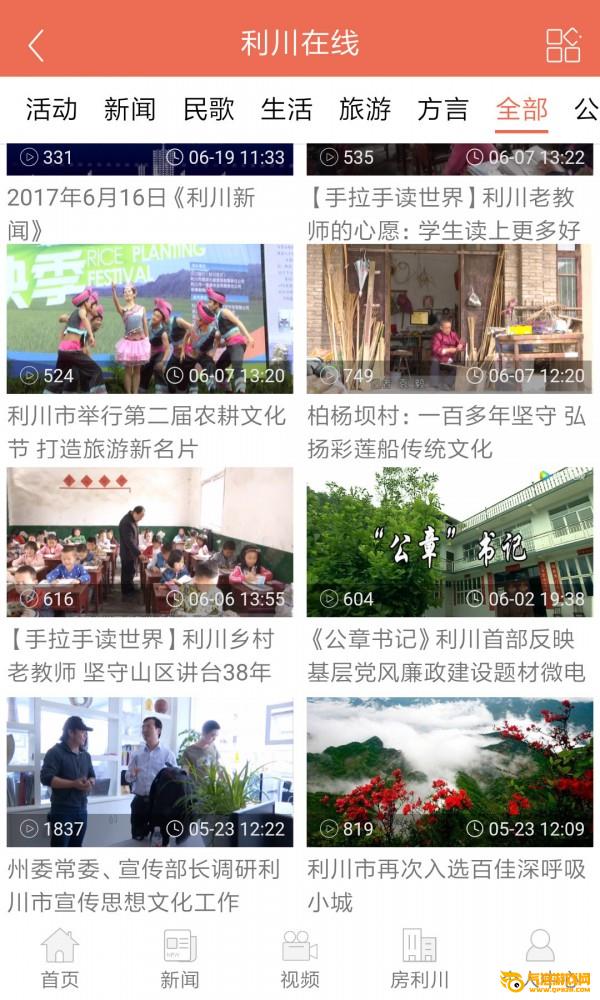Open video 利川市举行第二届农耕文化节

coord(150,352)
